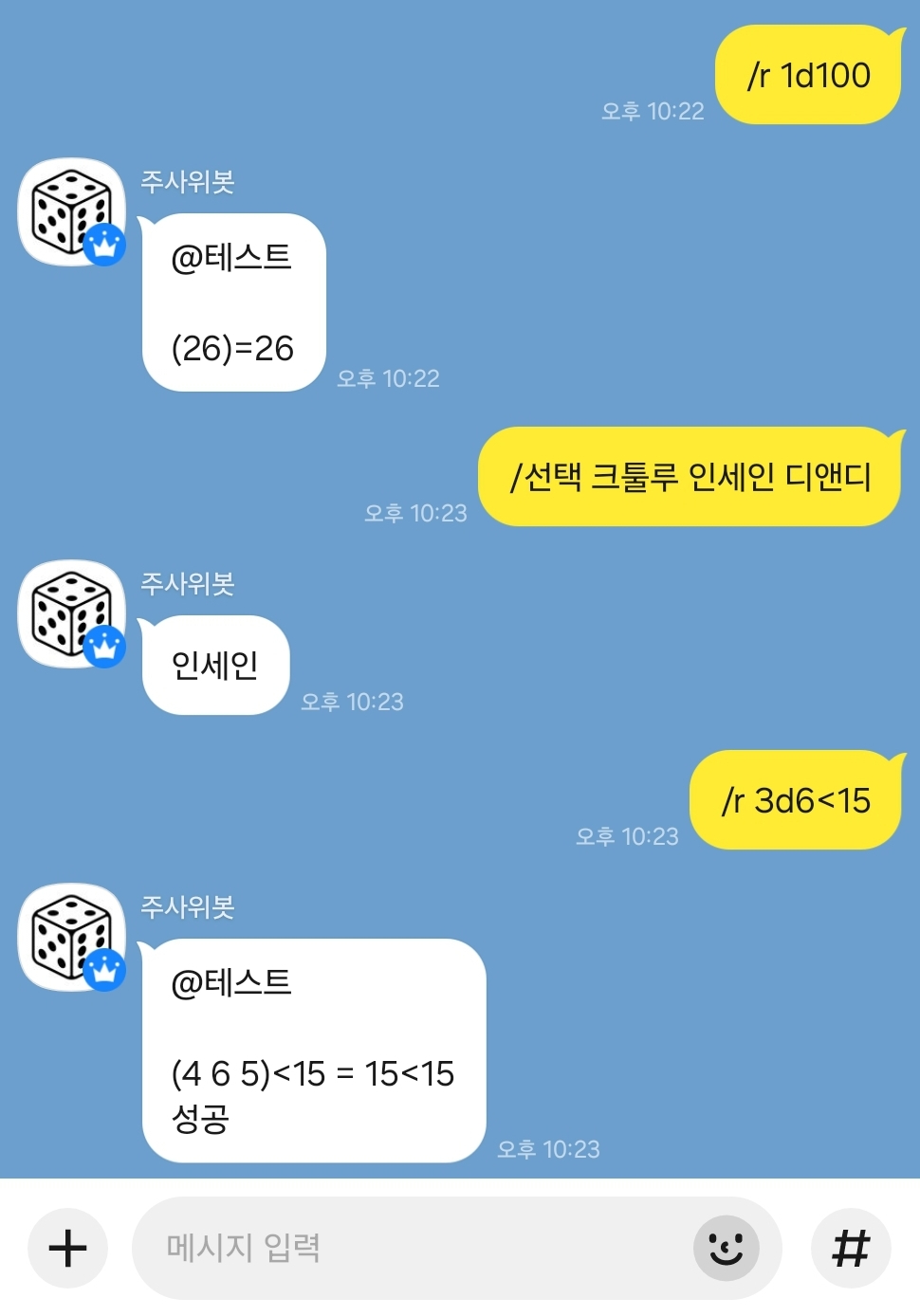Open the plus attachment menu
This screenshot has height=1316, width=920.
(67, 1248)
